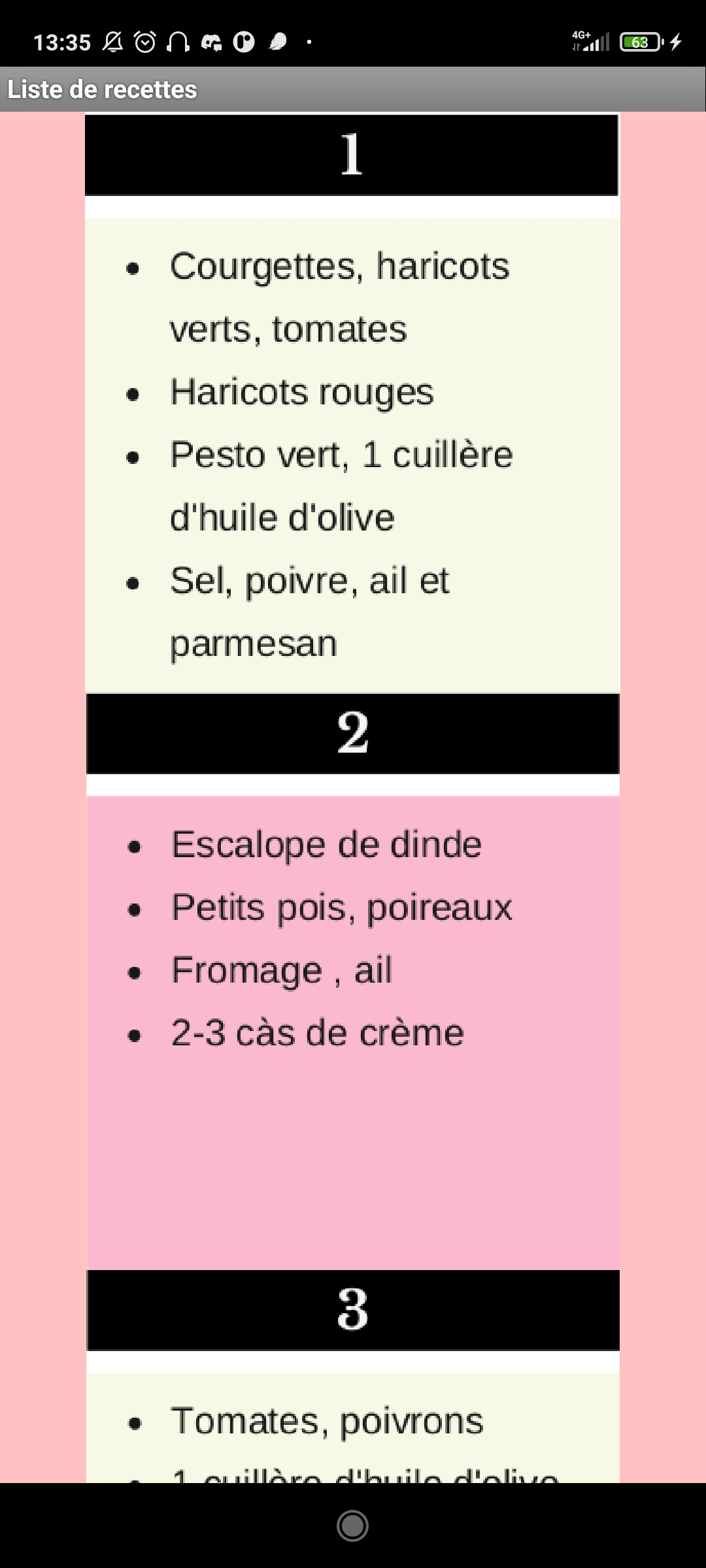Open recipe number 1 header

[352, 155]
